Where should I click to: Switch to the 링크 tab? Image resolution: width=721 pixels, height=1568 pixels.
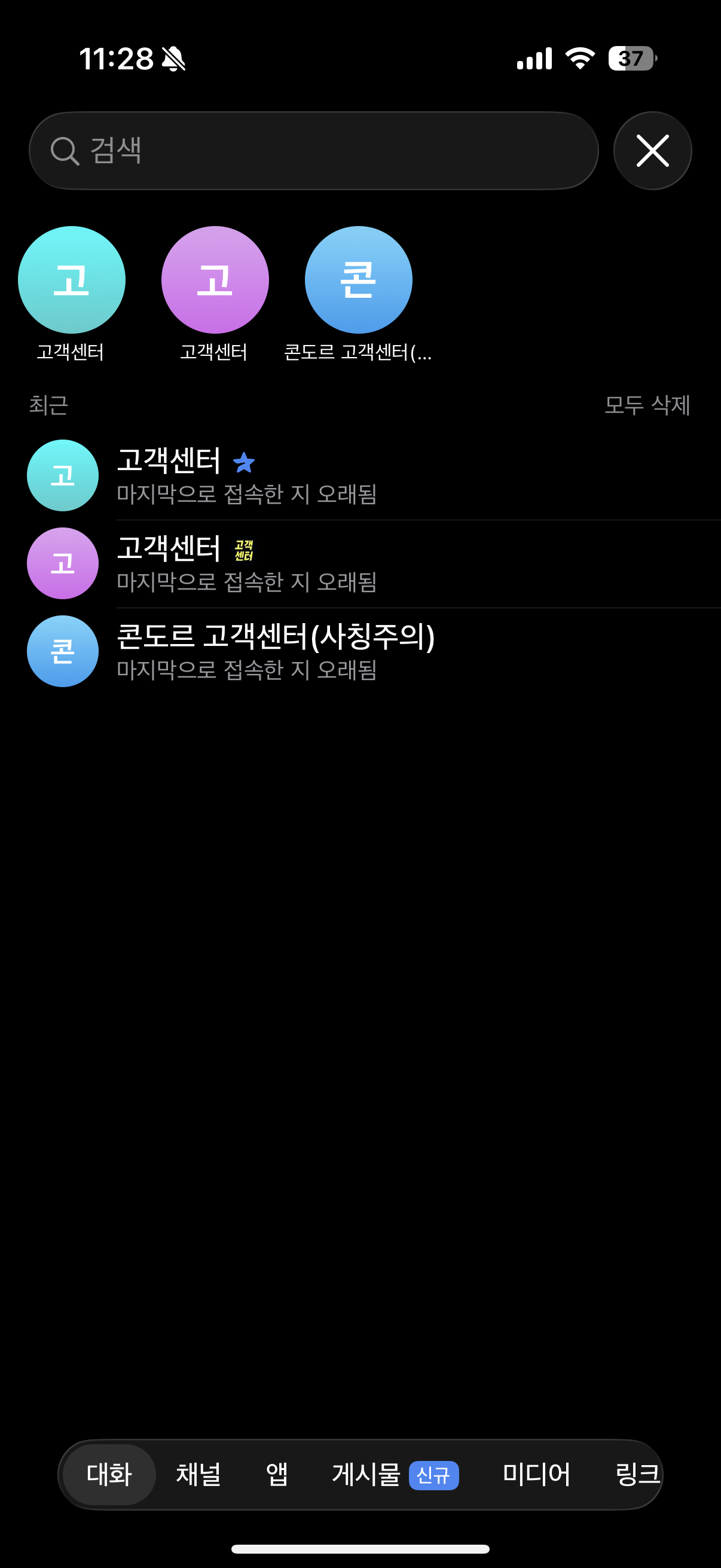pos(637,1474)
